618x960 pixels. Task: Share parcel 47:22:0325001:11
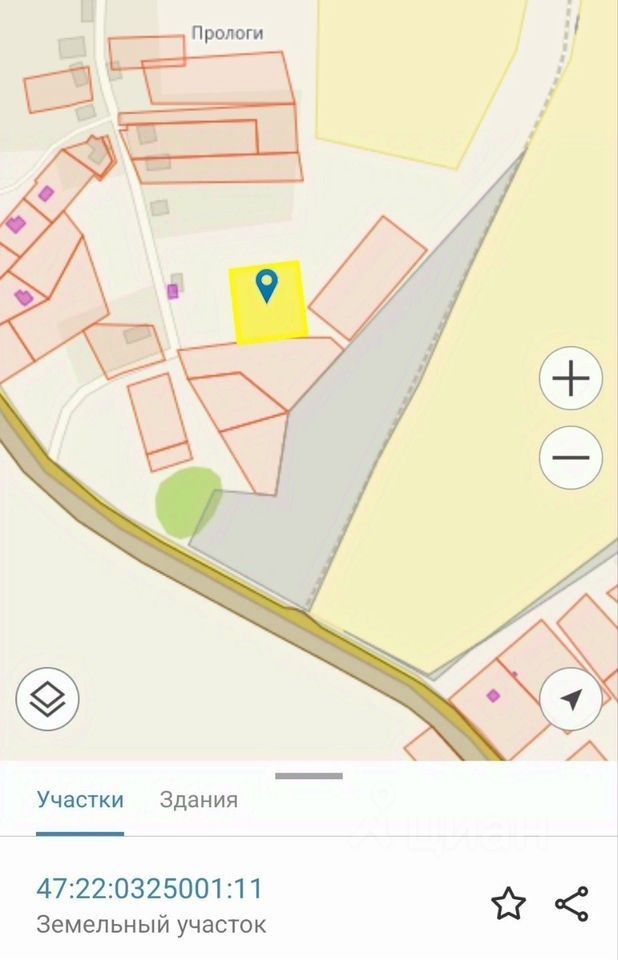coord(571,904)
